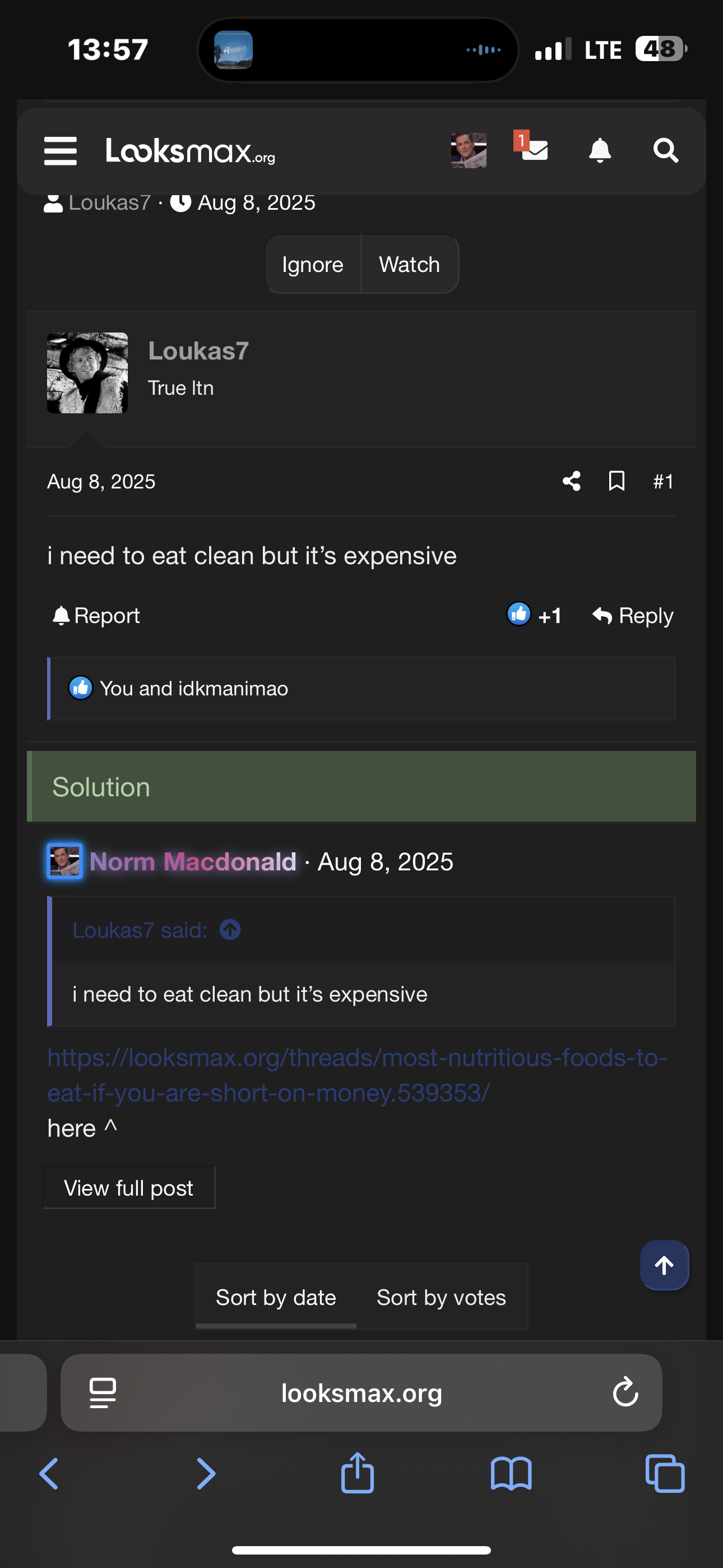723x1568 pixels.
Task: Open Norm Macdonald's profile
Action: click(x=192, y=862)
